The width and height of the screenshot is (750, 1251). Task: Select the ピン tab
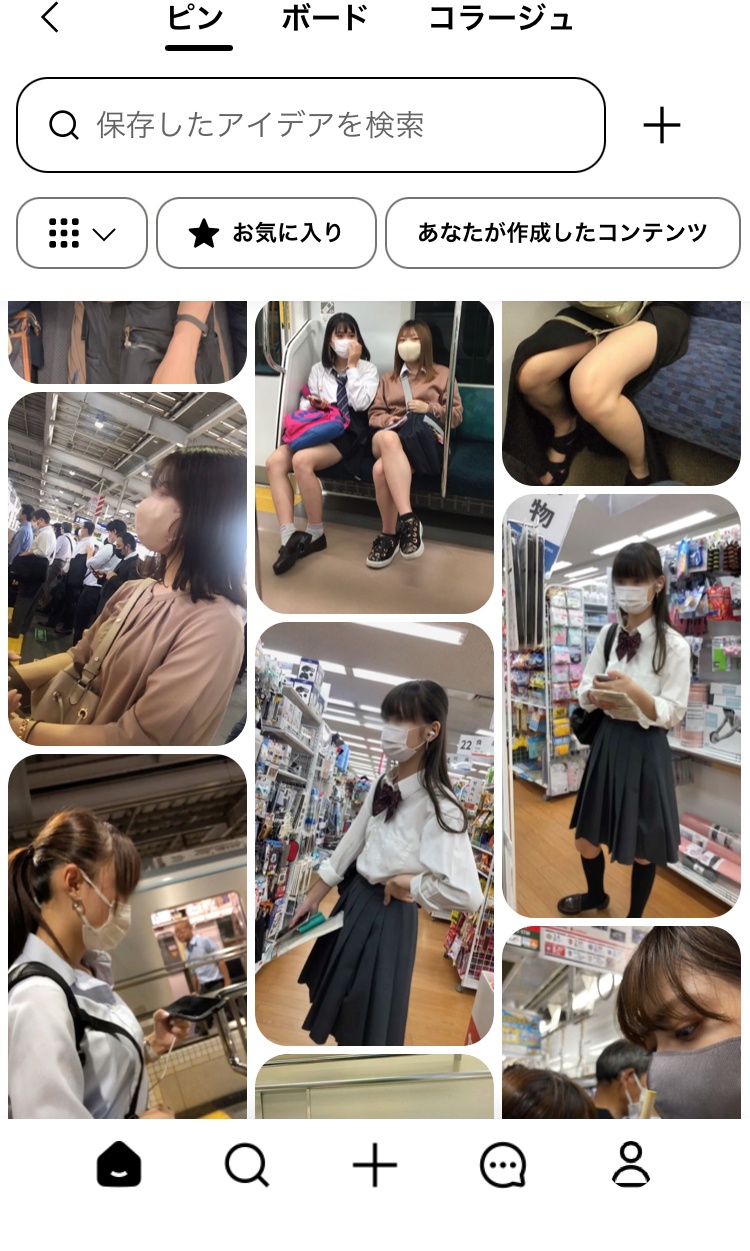(196, 18)
